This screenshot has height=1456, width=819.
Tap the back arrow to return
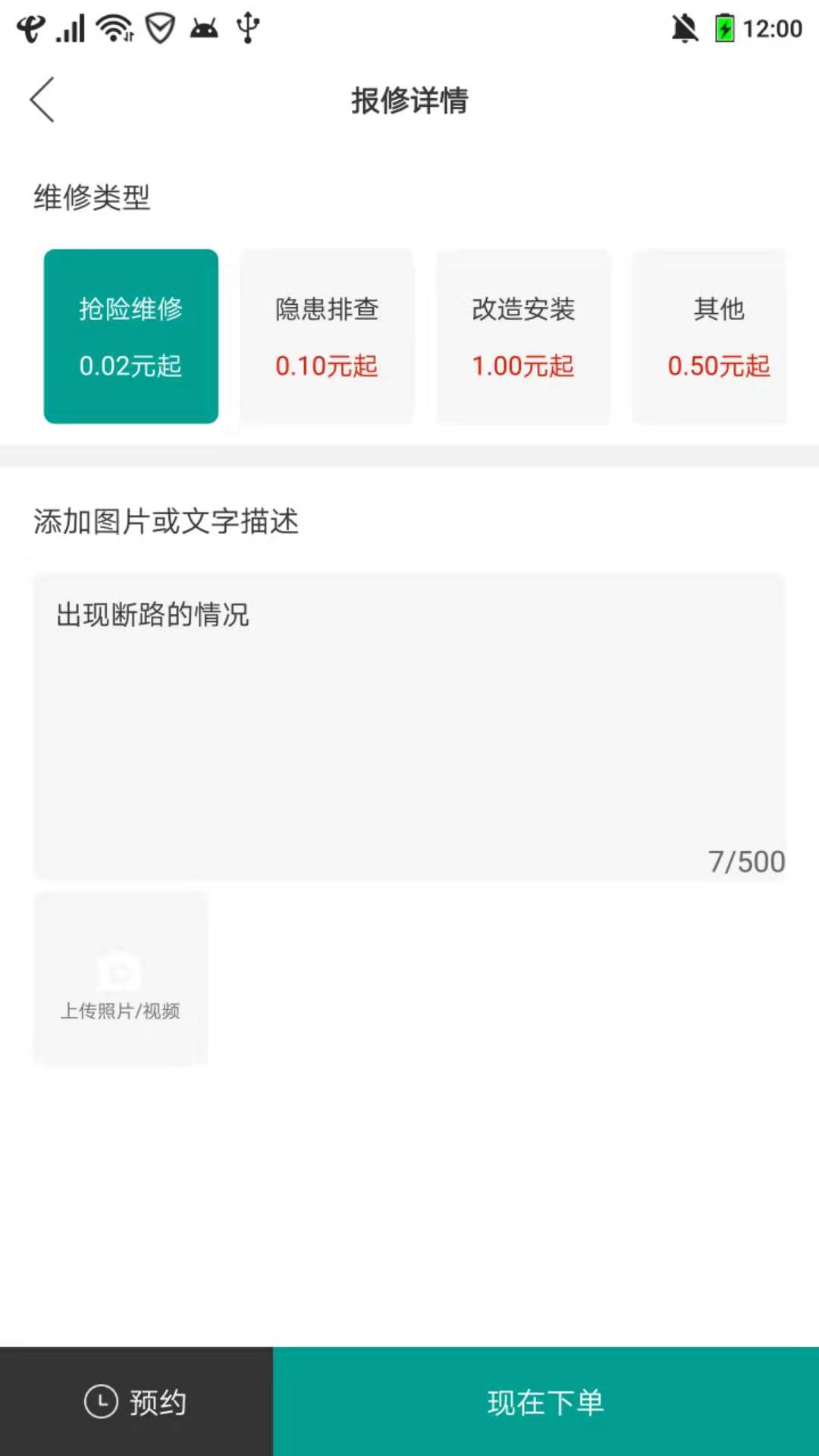[x=43, y=99]
